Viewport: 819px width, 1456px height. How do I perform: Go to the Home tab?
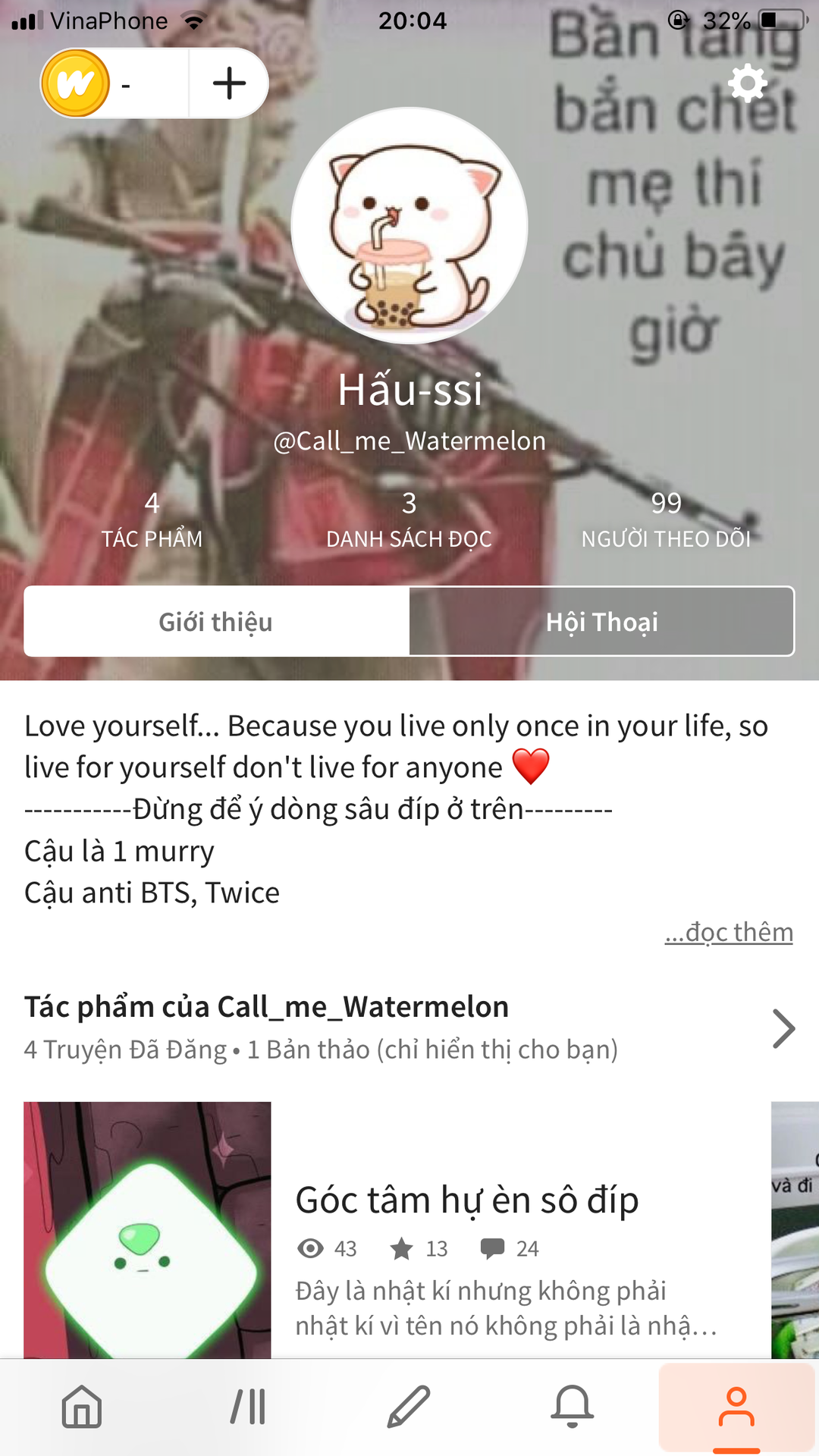click(82, 1407)
